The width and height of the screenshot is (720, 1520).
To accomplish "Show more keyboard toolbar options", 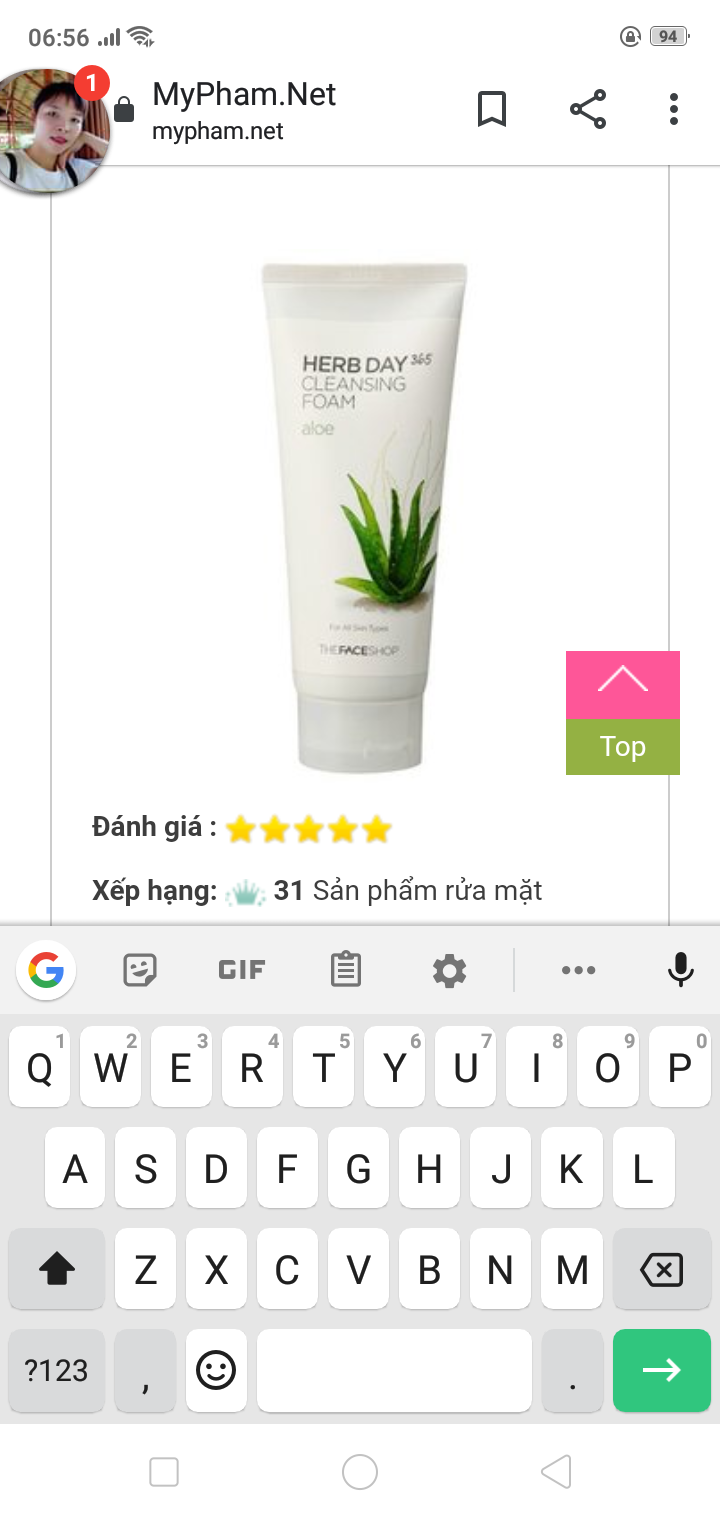I will pyautogui.click(x=578, y=969).
